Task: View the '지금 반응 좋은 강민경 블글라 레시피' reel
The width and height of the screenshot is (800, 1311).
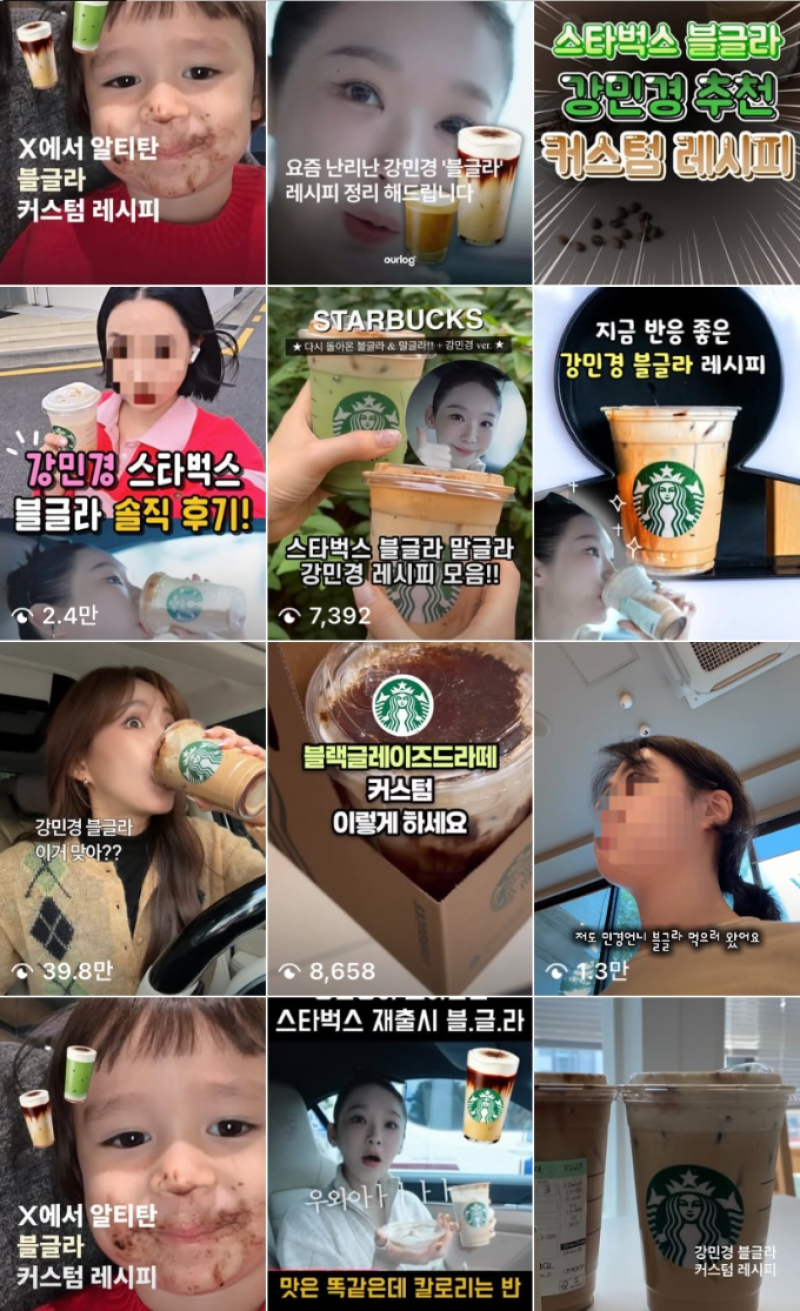Action: 667,463
